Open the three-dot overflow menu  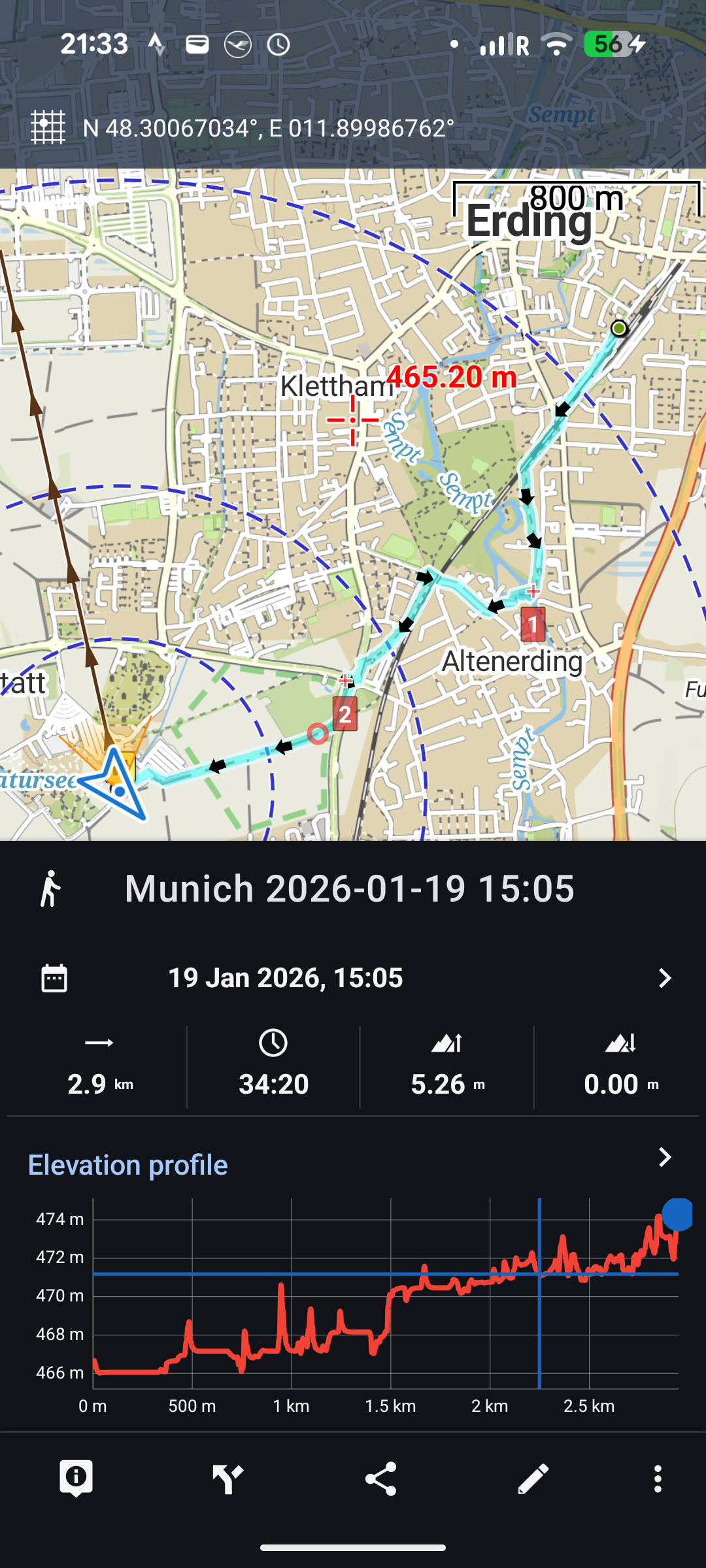tap(658, 1478)
